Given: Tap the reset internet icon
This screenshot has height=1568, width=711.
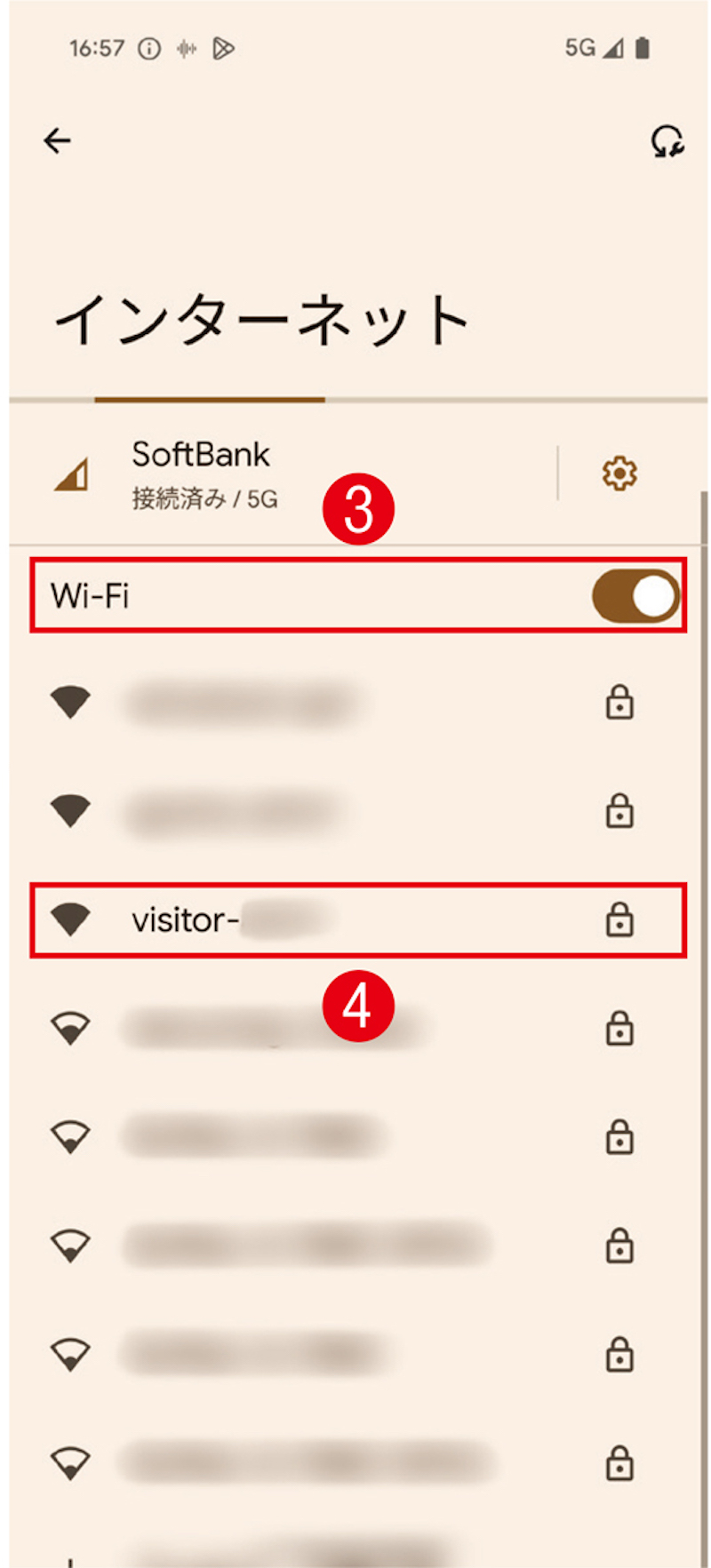Looking at the screenshot, I should (667, 140).
